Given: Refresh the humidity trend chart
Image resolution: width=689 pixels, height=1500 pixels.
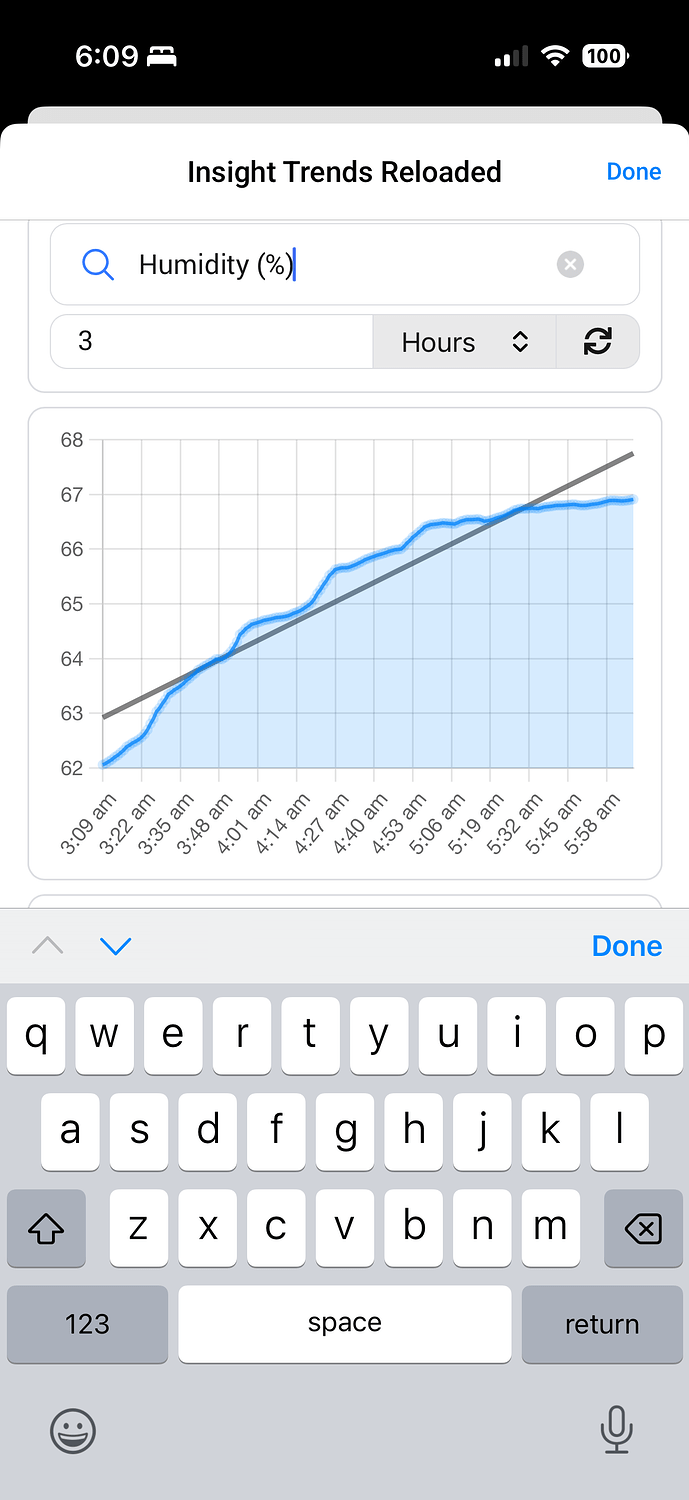Looking at the screenshot, I should [597, 342].
